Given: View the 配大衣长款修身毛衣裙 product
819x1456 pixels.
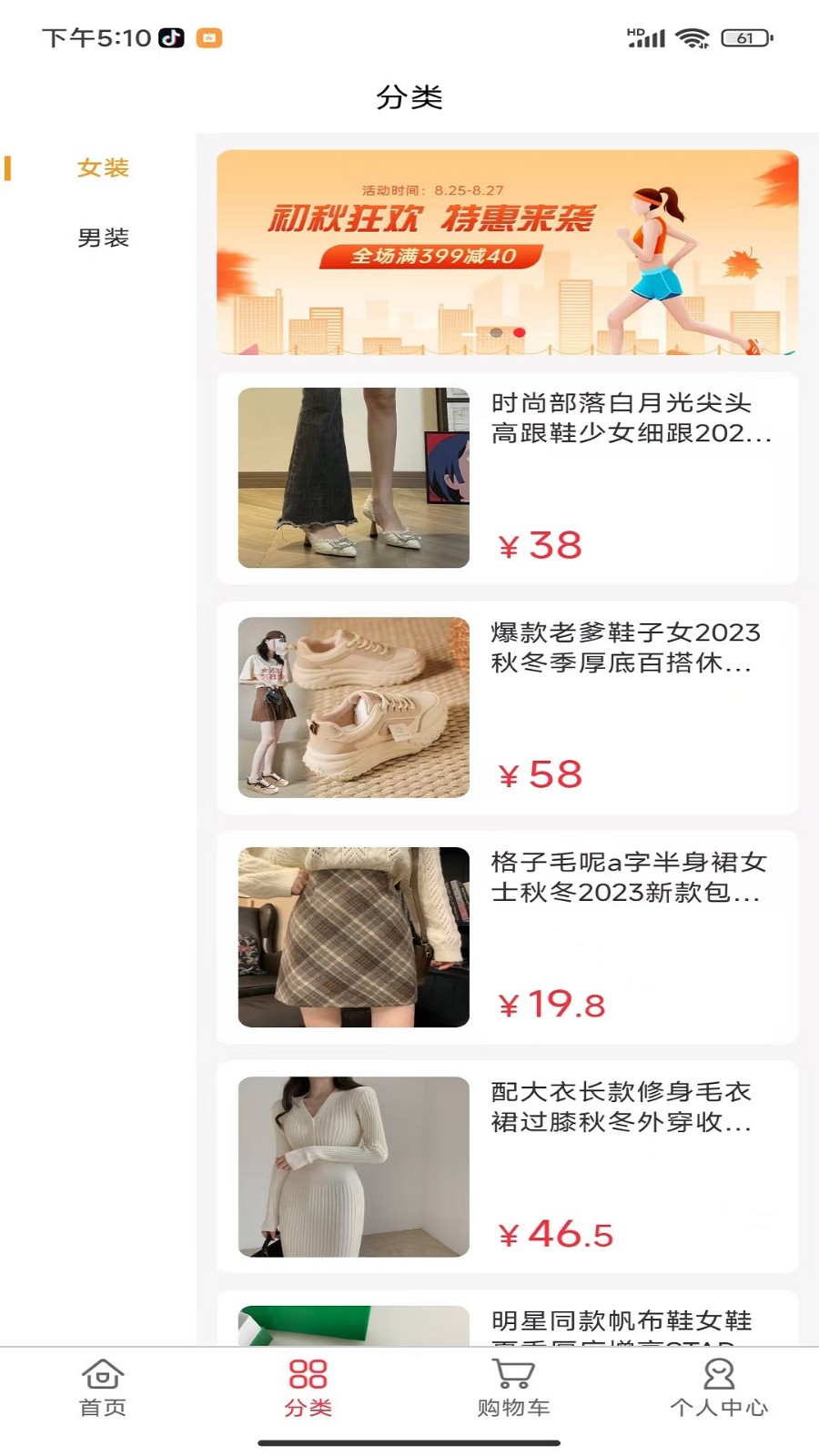Looking at the screenshot, I should [x=507, y=1166].
